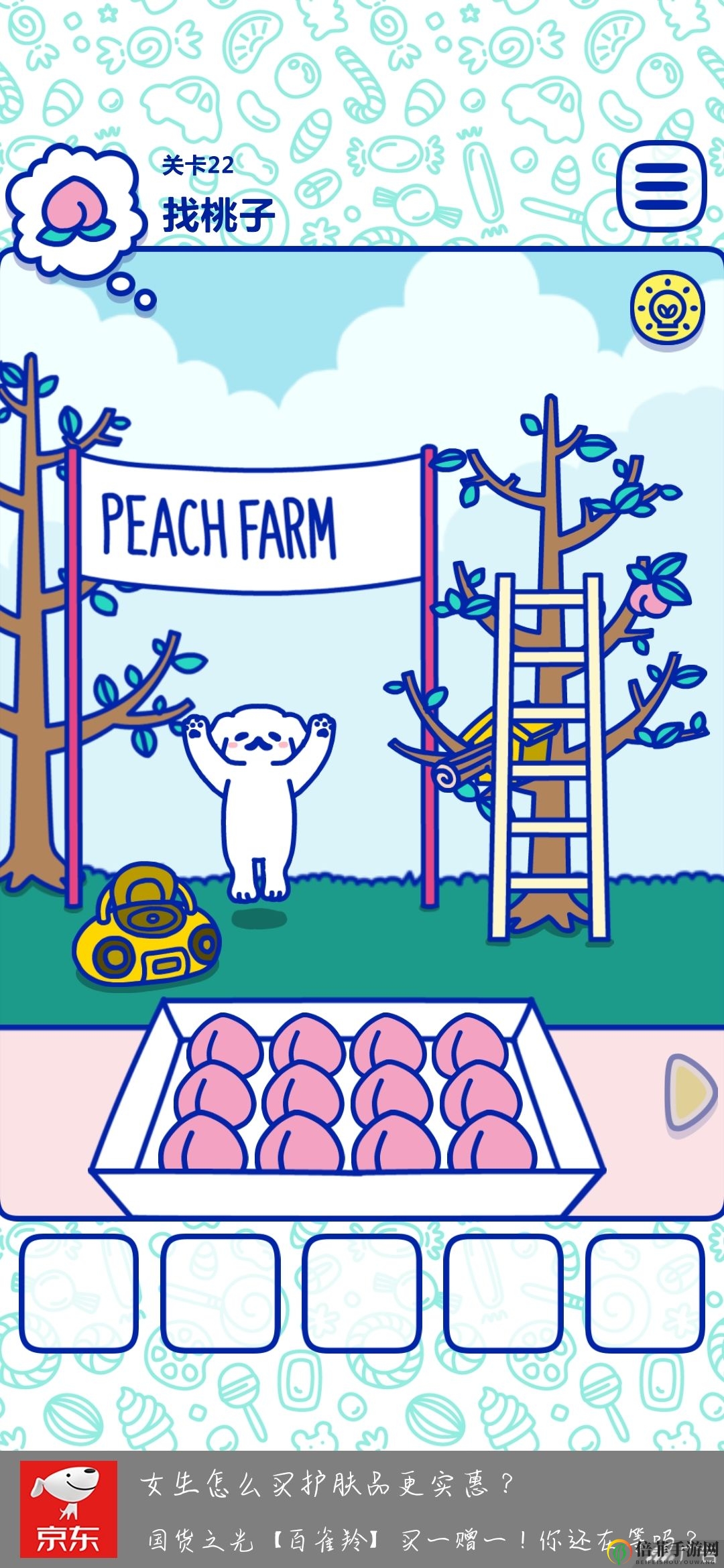Tap the box of peaches

click(x=349, y=1106)
